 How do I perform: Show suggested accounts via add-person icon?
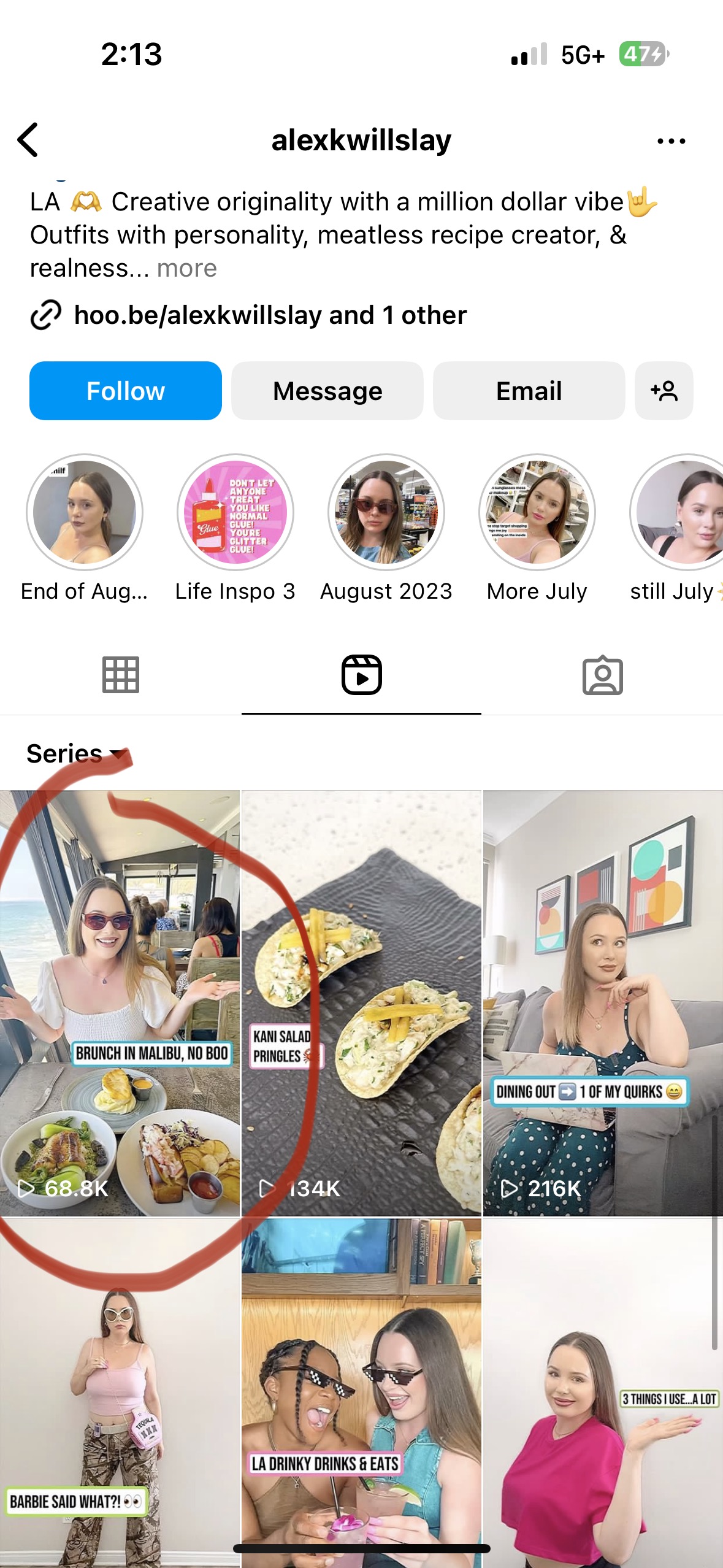(664, 391)
